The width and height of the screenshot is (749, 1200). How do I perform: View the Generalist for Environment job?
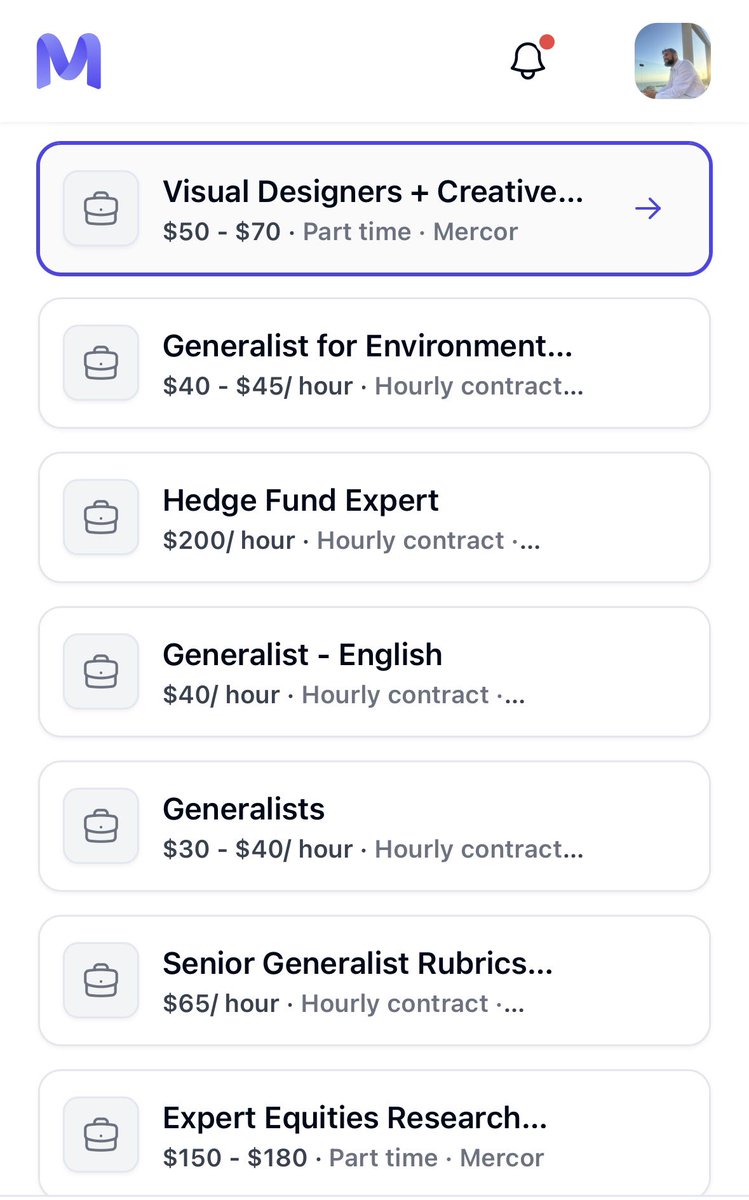pos(374,363)
